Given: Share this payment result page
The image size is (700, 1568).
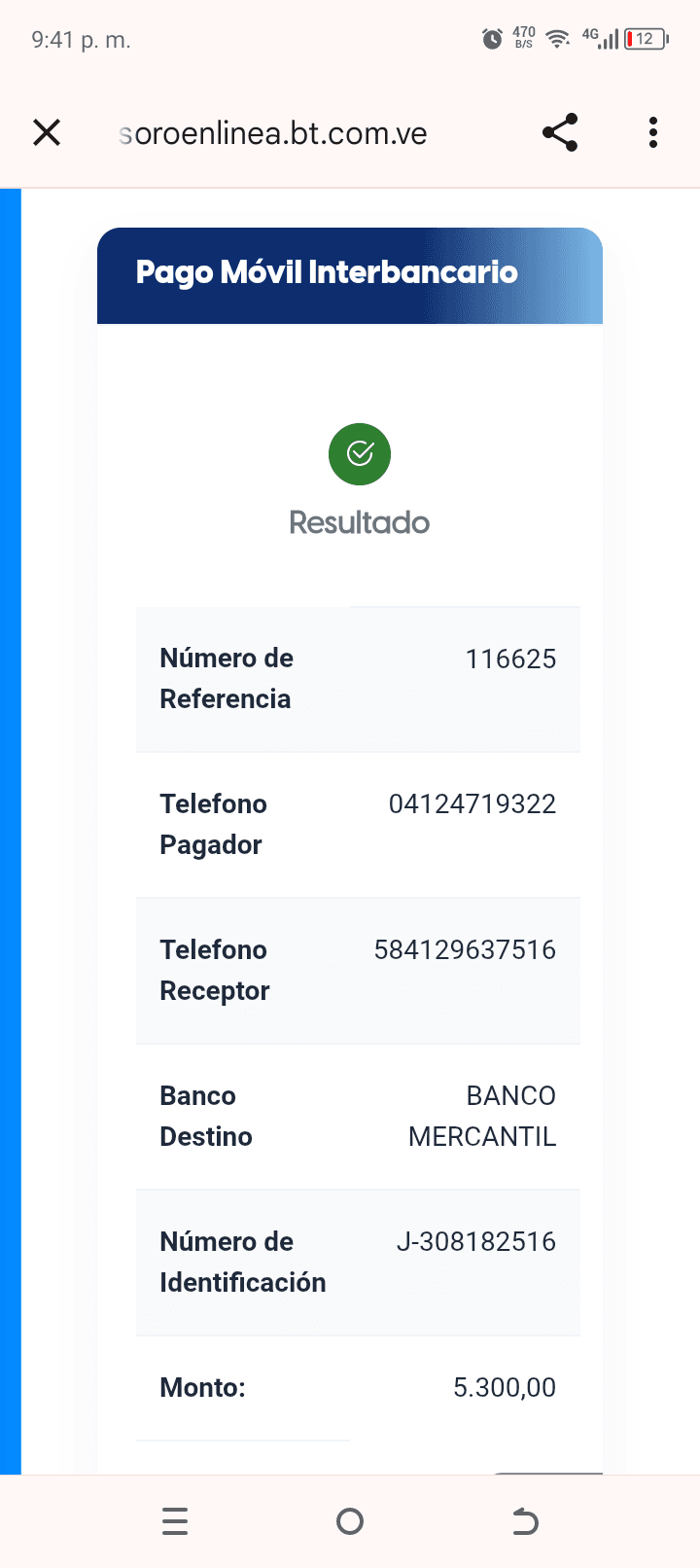Looking at the screenshot, I should click(560, 132).
